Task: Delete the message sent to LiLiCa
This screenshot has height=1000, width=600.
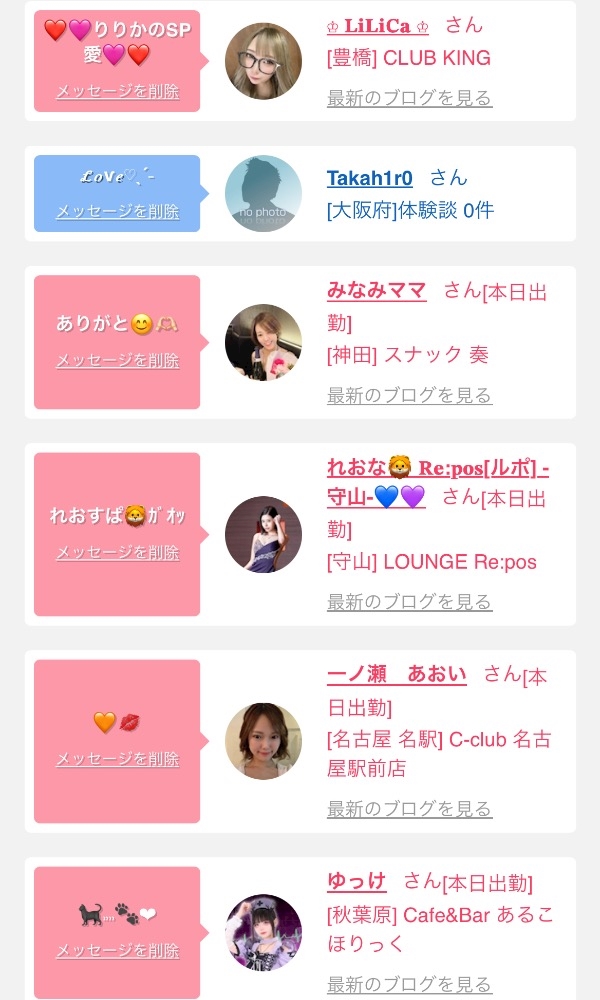Action: point(118,91)
